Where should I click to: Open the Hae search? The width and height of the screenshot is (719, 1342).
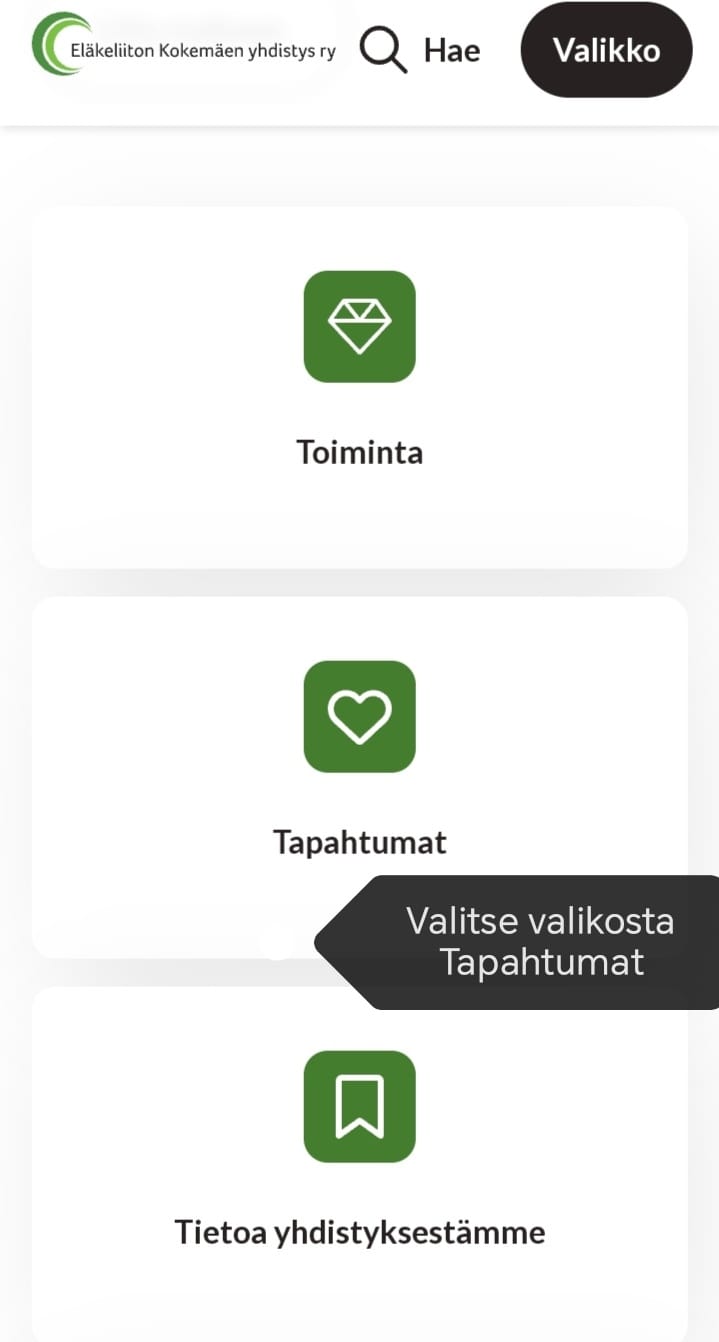(x=420, y=50)
